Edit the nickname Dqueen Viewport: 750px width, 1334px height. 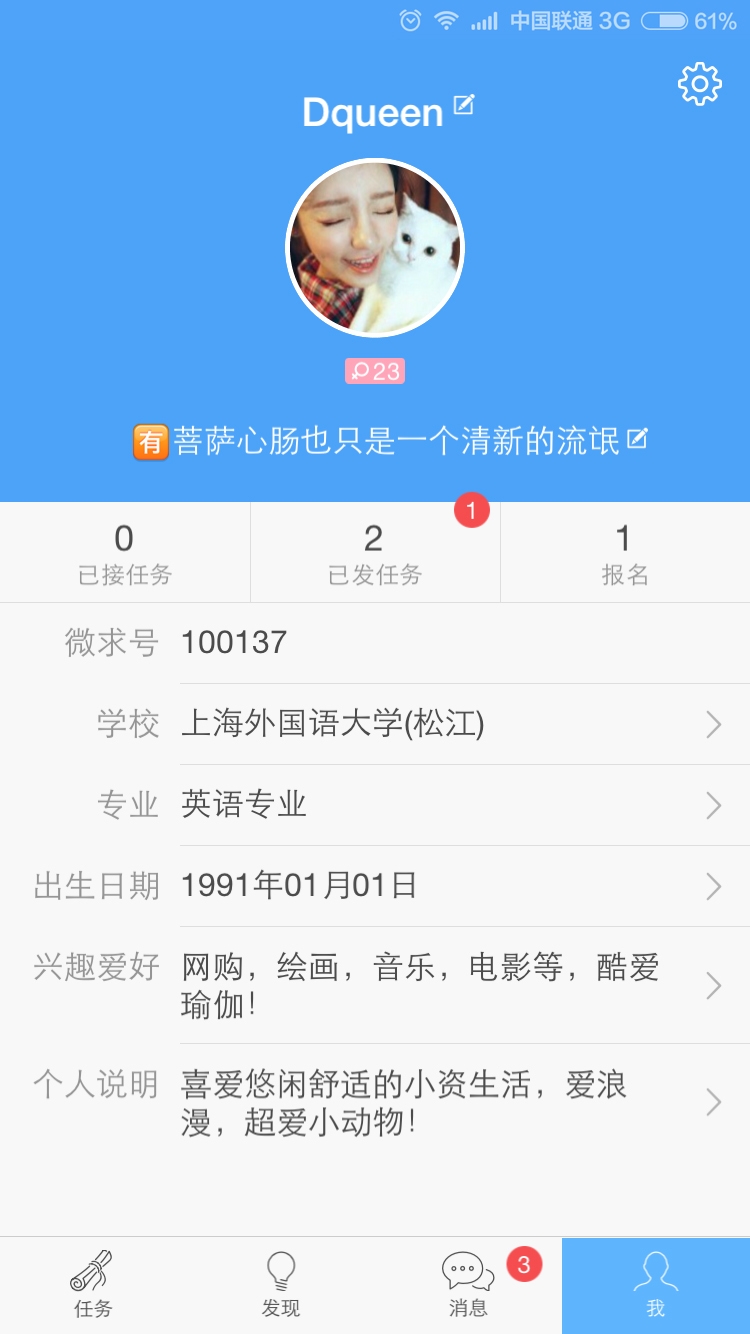click(463, 105)
